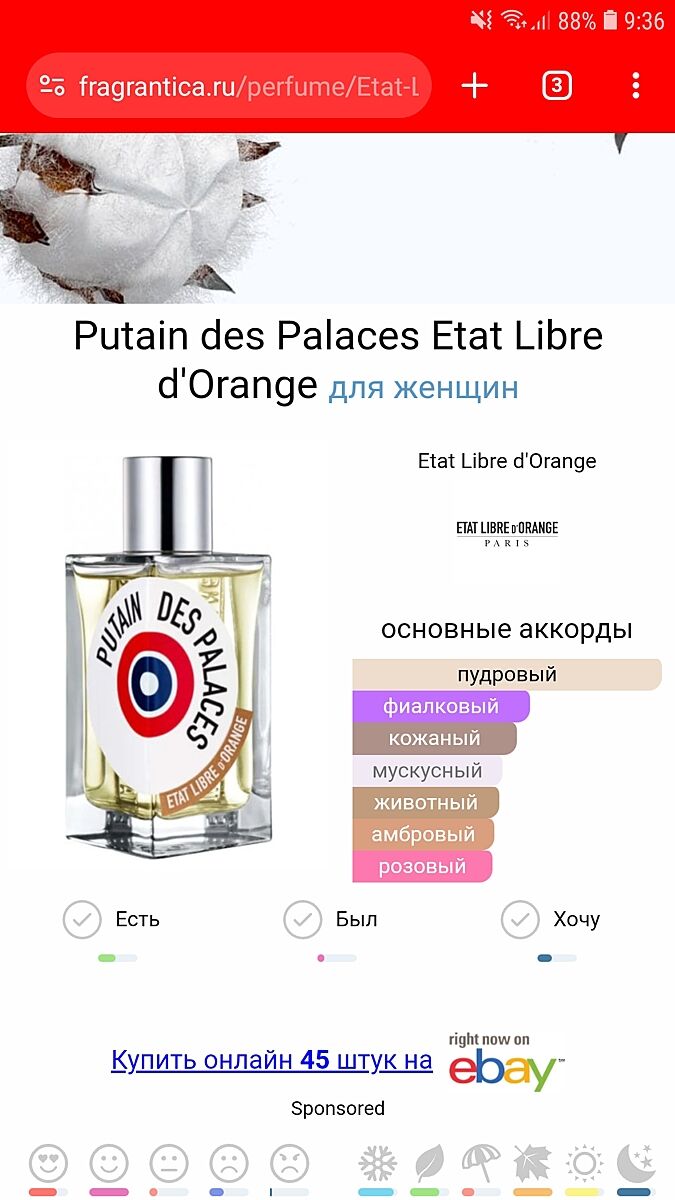Open the Etat Libre d'Orange brand page
The height and width of the screenshot is (1200, 675).
507,528
